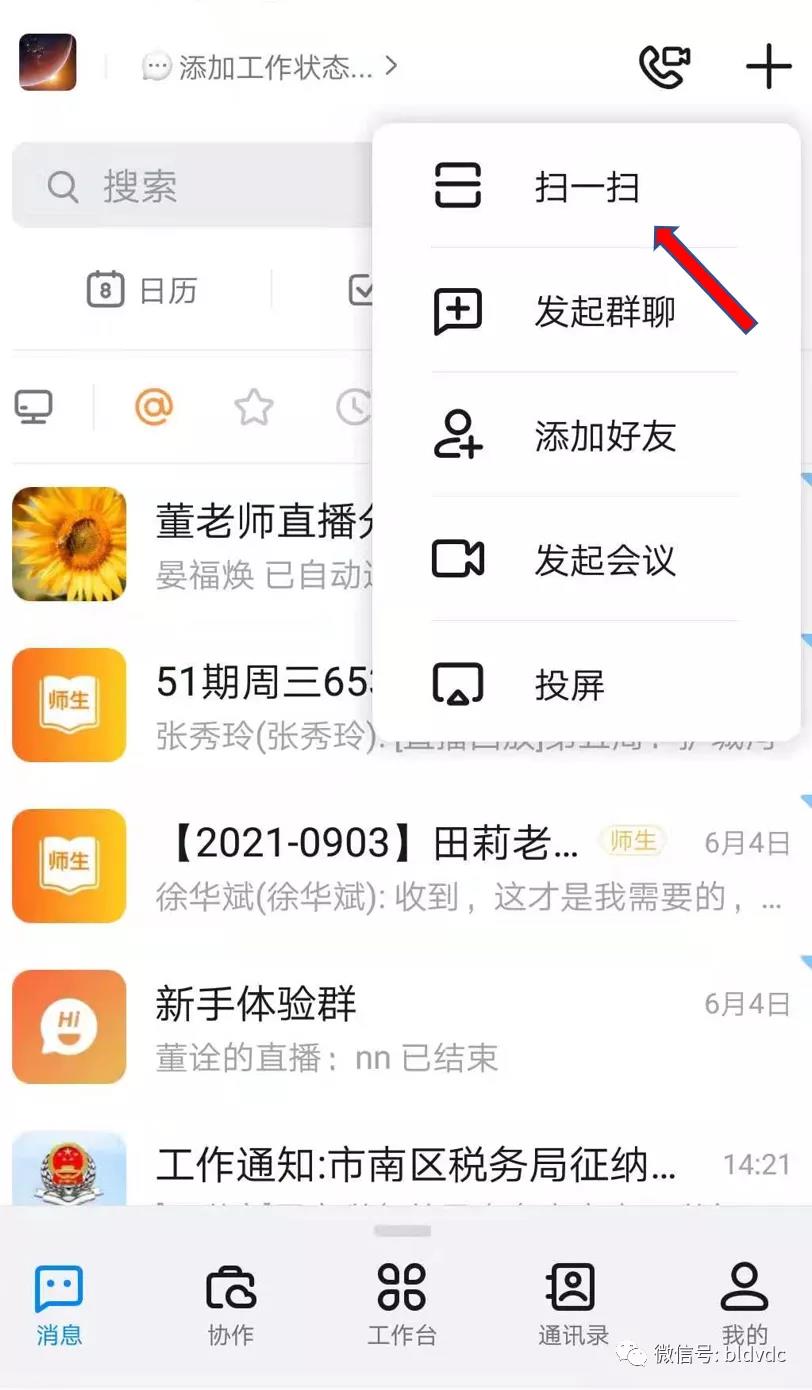812x1390 pixels.
Task: Go to the 通讯录 contacts tab
Action: coord(573,1305)
